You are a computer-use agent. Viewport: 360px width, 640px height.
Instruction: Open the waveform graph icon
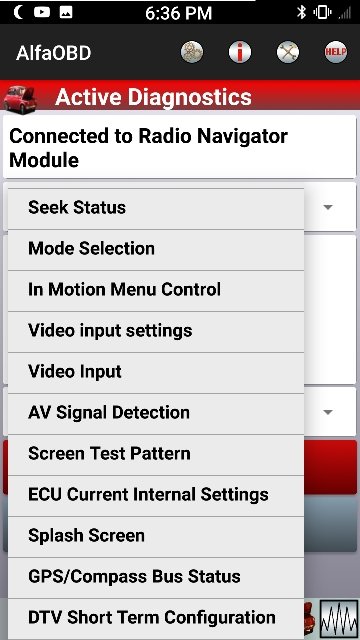point(339,619)
